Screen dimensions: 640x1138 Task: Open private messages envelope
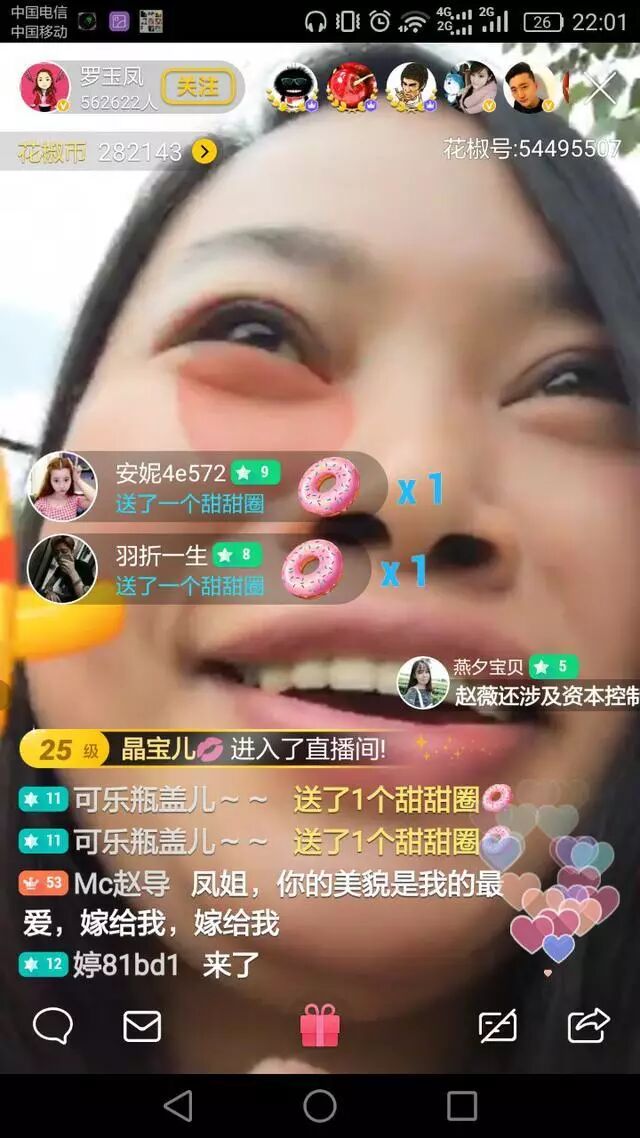[142, 1026]
